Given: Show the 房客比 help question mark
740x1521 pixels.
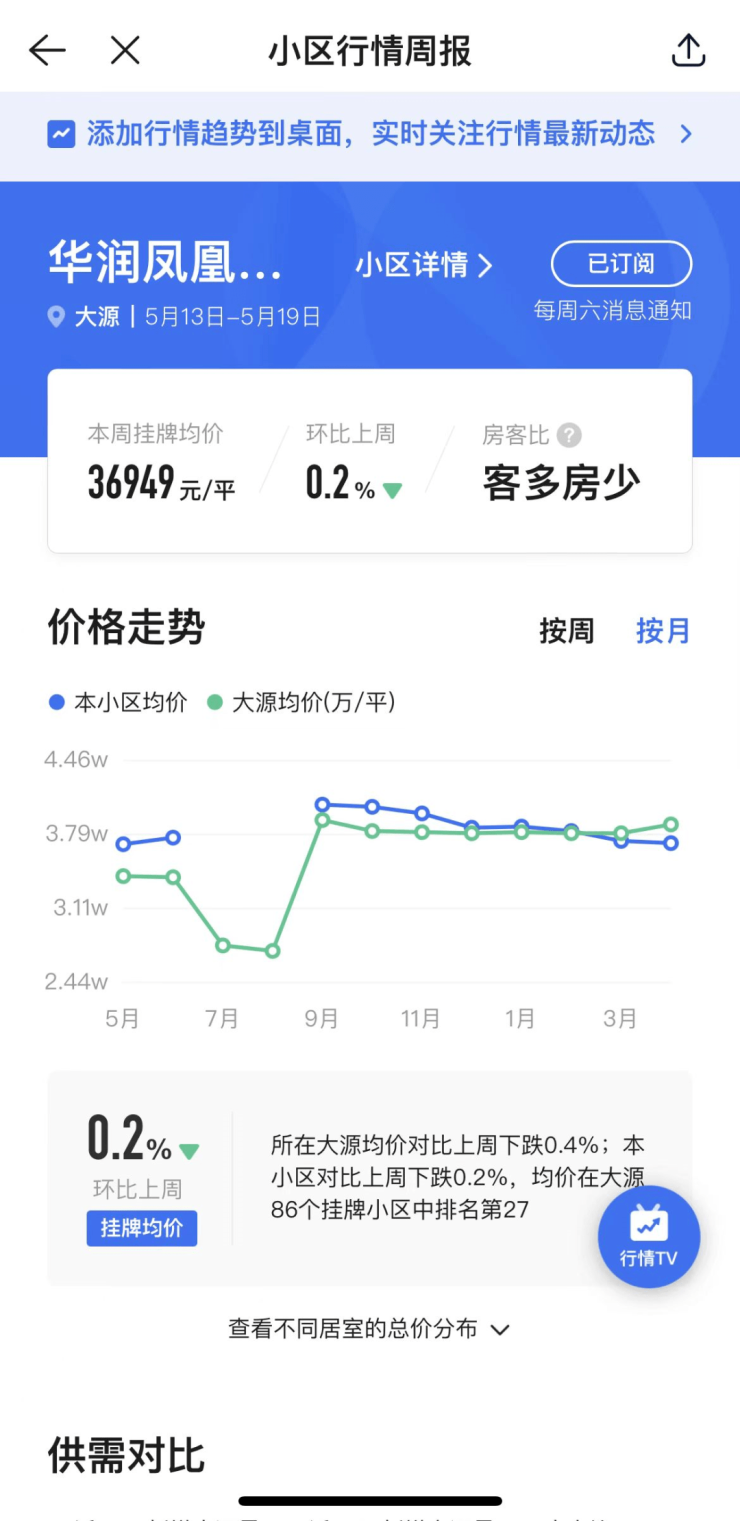Looking at the screenshot, I should [569, 435].
